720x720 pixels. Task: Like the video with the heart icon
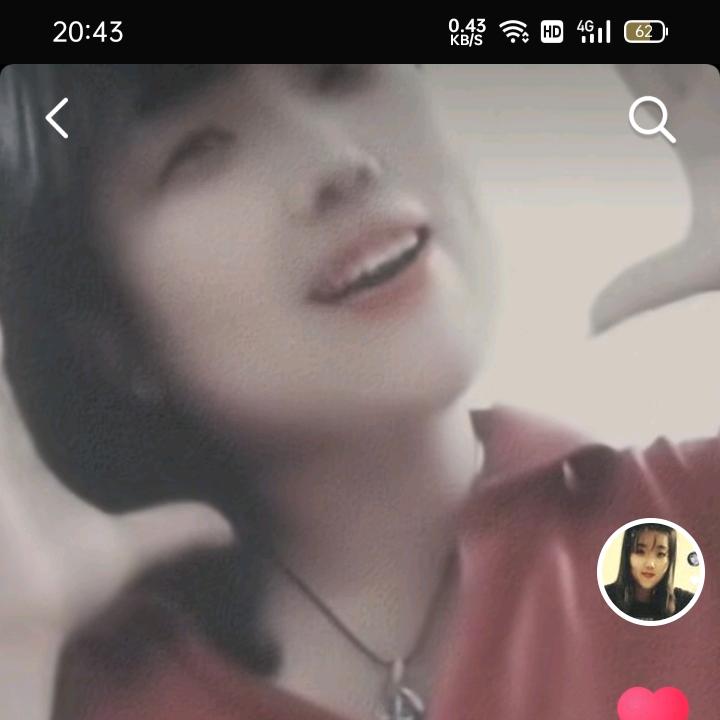coord(653,704)
